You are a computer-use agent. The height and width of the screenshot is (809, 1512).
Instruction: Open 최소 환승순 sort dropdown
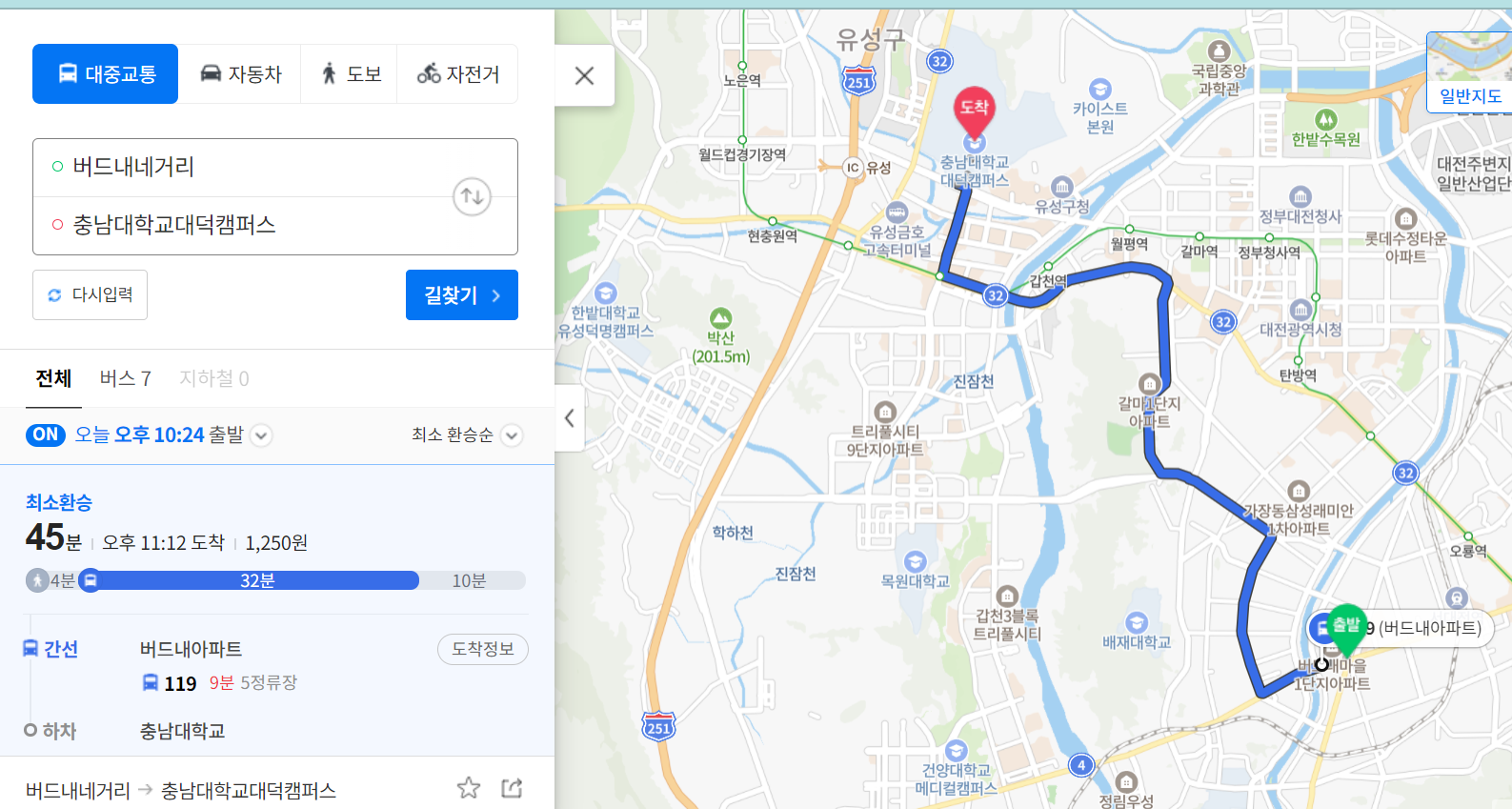512,435
